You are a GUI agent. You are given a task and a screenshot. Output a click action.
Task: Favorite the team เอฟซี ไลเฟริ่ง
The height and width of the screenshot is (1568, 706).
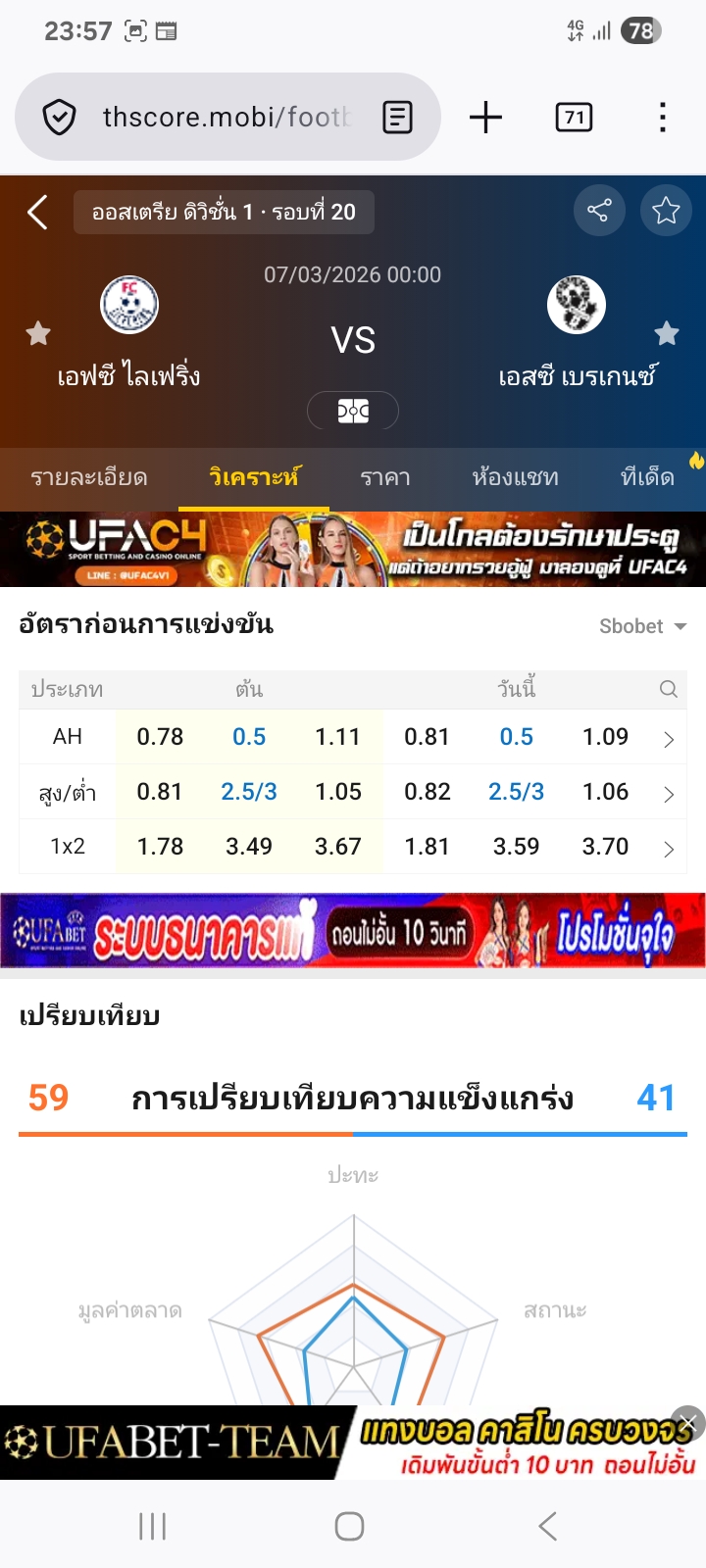pyautogui.click(x=38, y=334)
